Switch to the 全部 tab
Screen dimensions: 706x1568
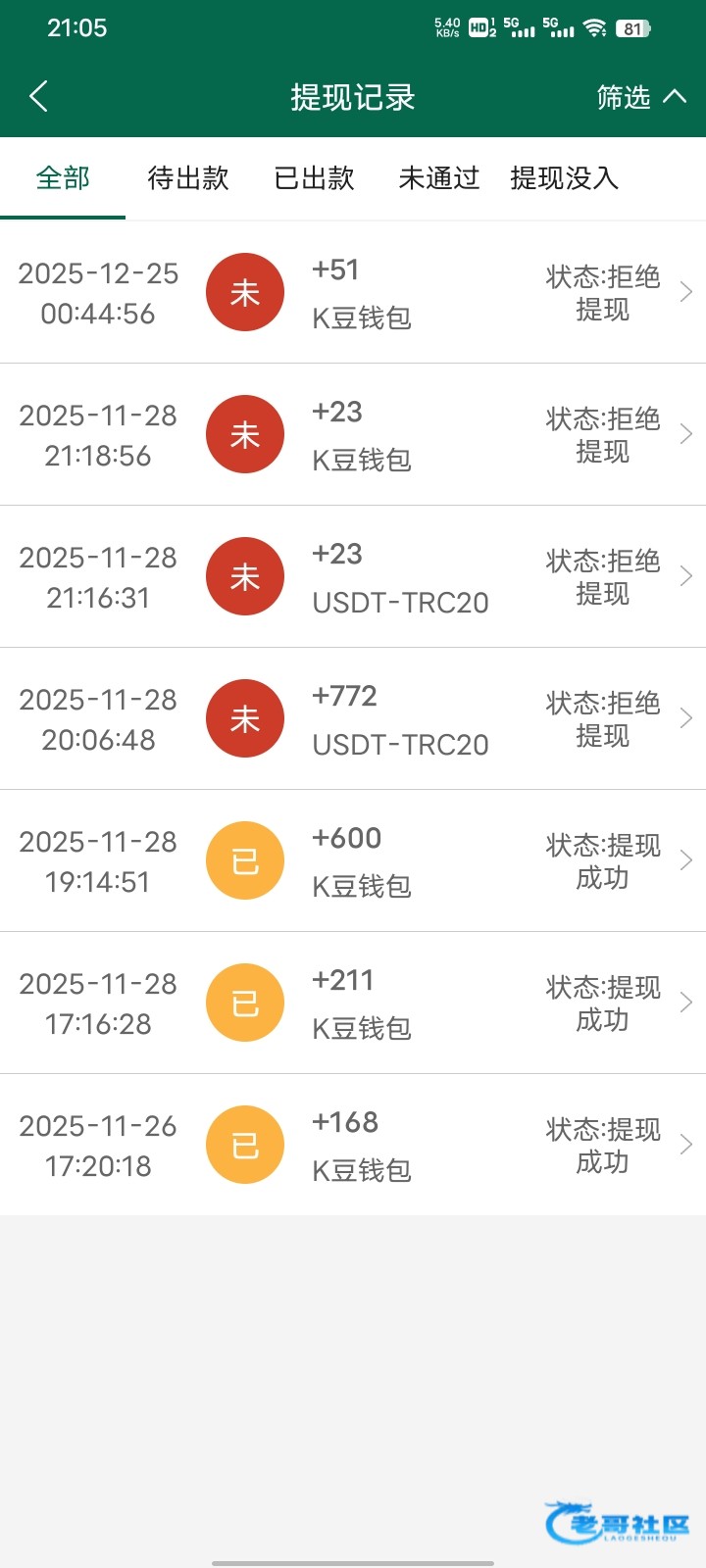(x=63, y=178)
